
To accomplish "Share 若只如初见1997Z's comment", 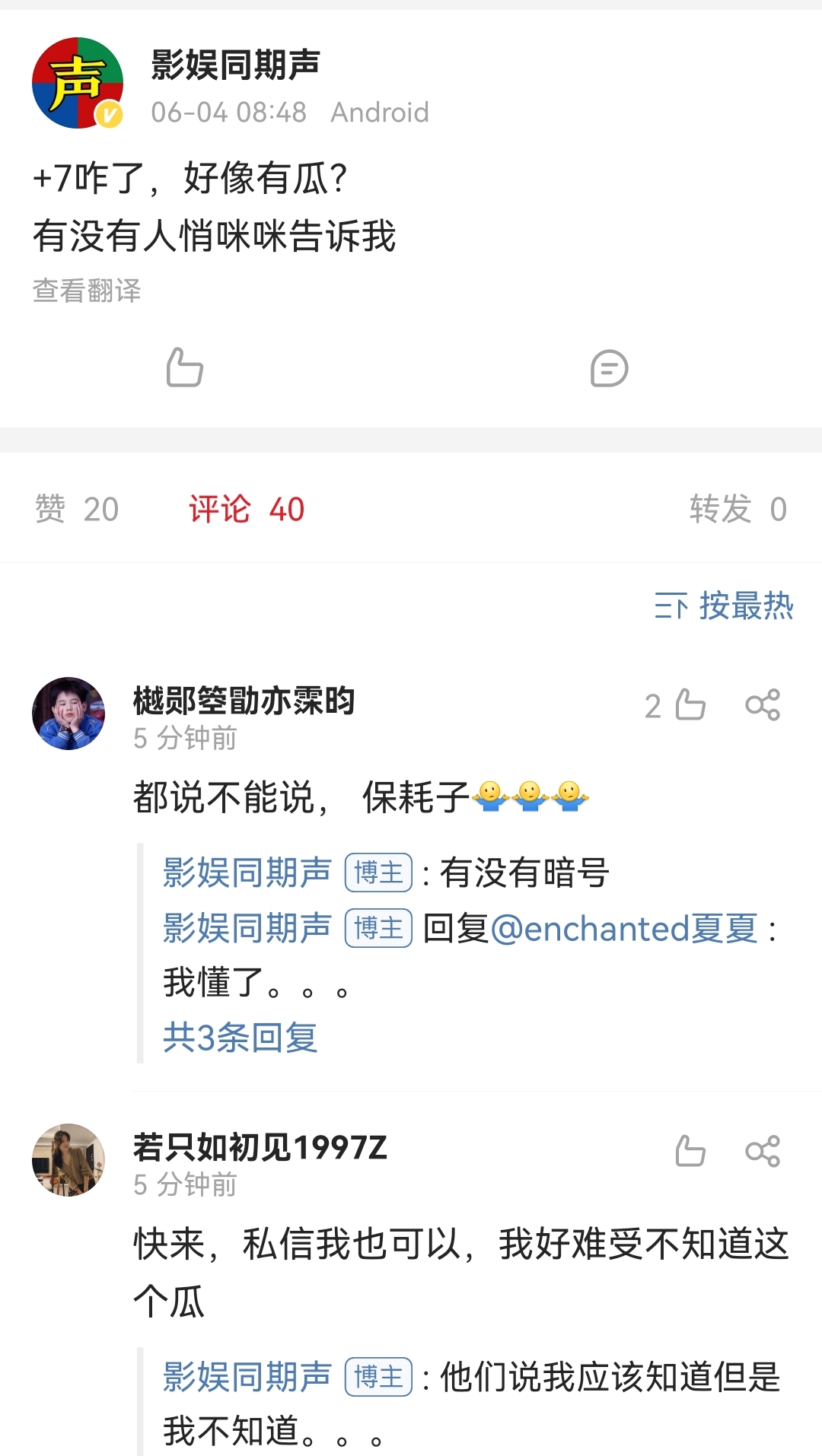I will click(x=763, y=1151).
